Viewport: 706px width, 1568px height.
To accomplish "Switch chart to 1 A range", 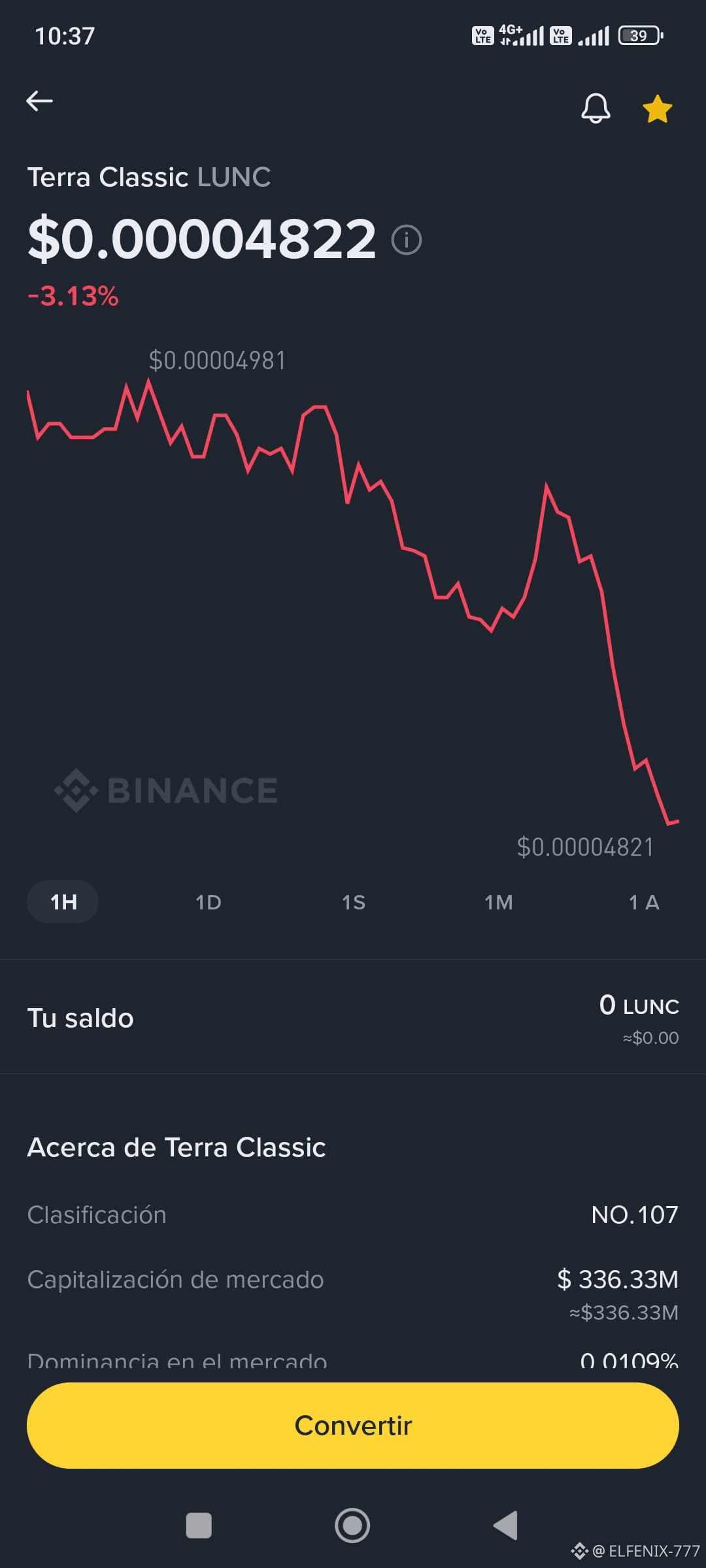I will pyautogui.click(x=644, y=902).
